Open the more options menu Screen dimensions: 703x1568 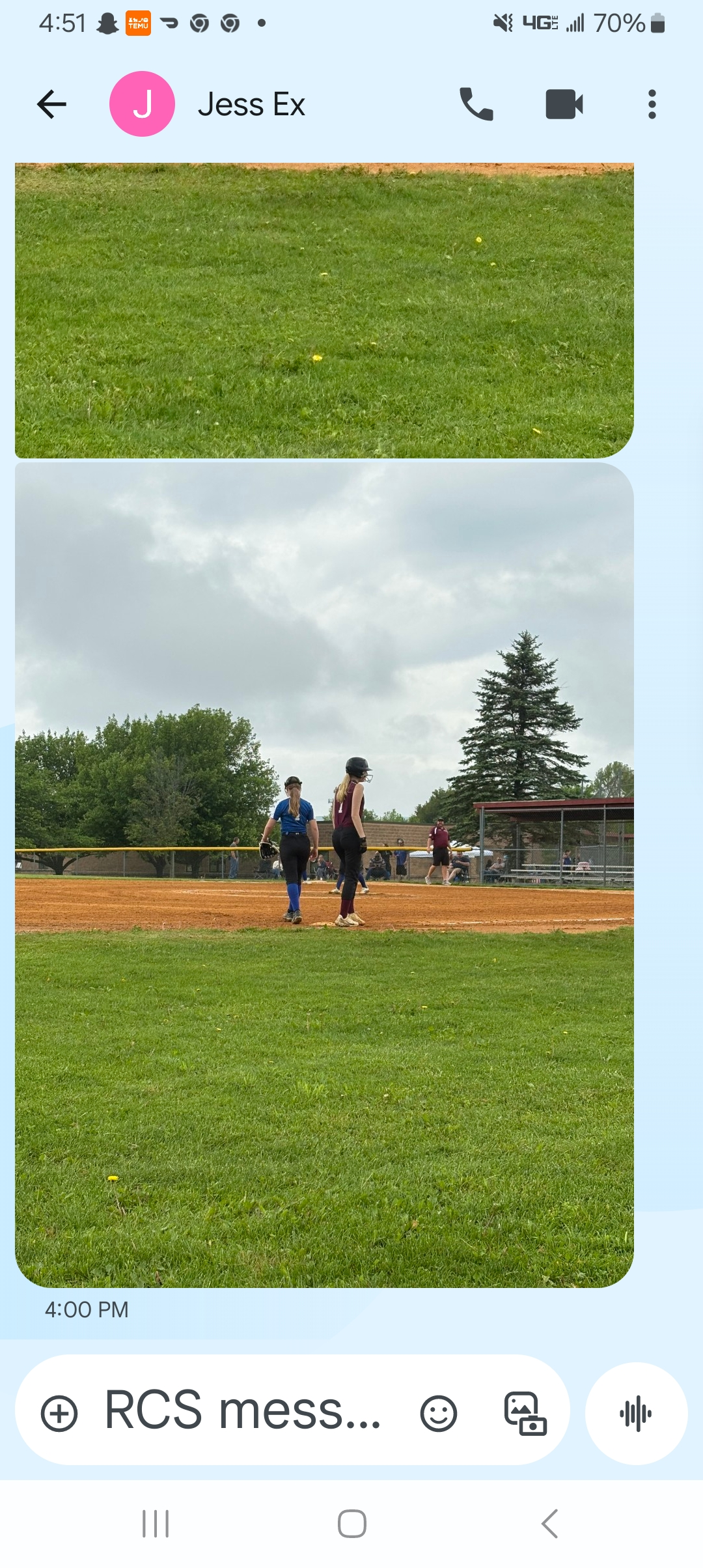[652, 104]
